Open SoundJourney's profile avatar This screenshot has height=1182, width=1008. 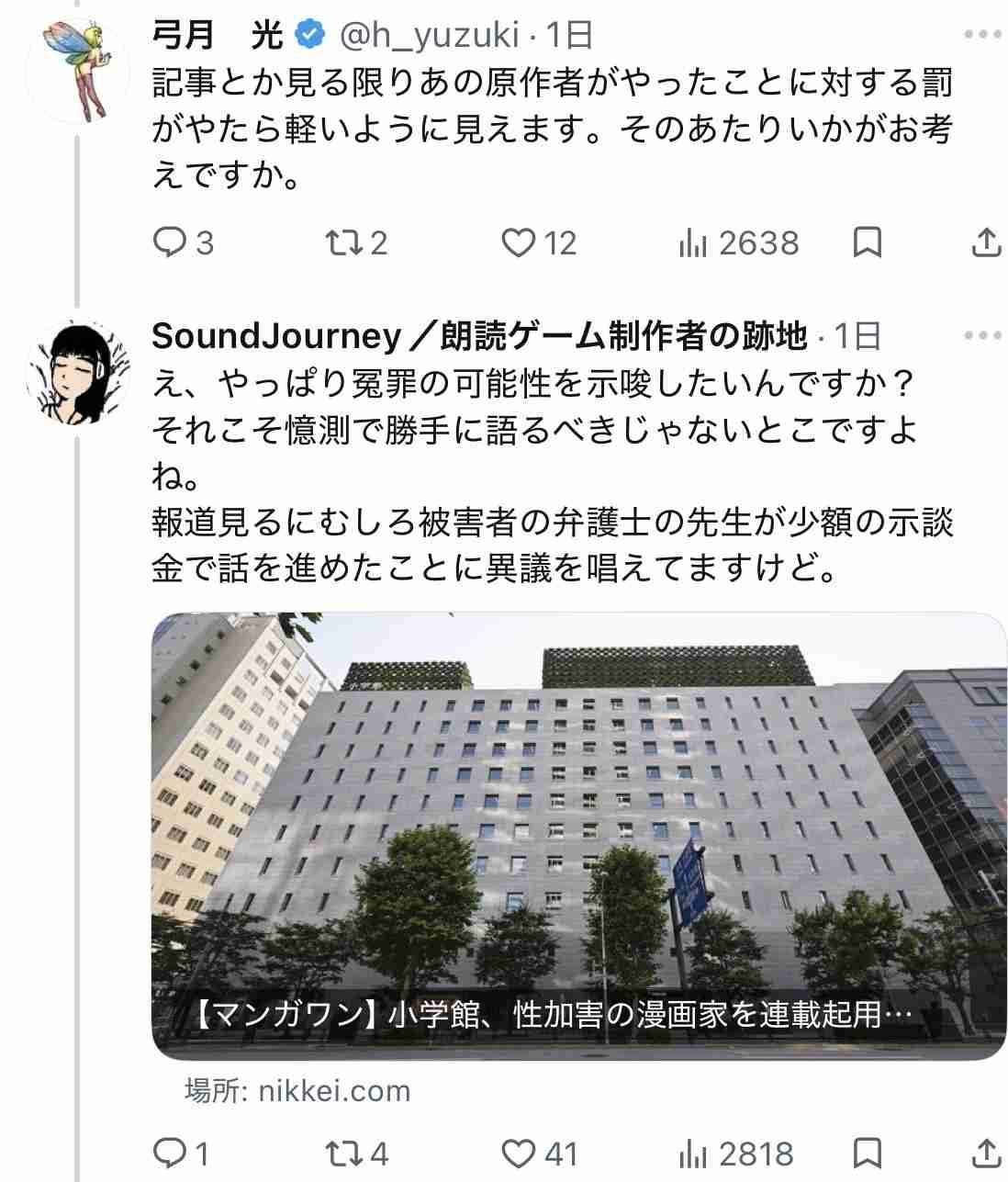point(79,372)
